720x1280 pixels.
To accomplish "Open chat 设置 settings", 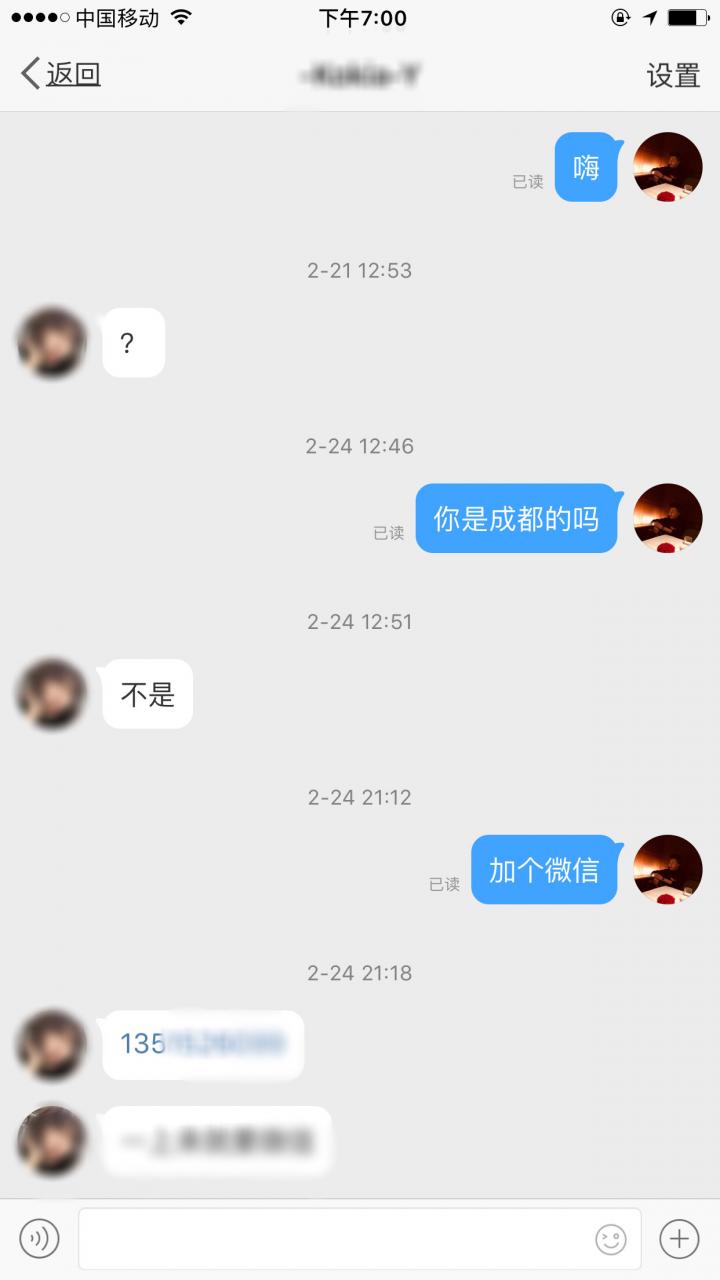I will point(673,75).
